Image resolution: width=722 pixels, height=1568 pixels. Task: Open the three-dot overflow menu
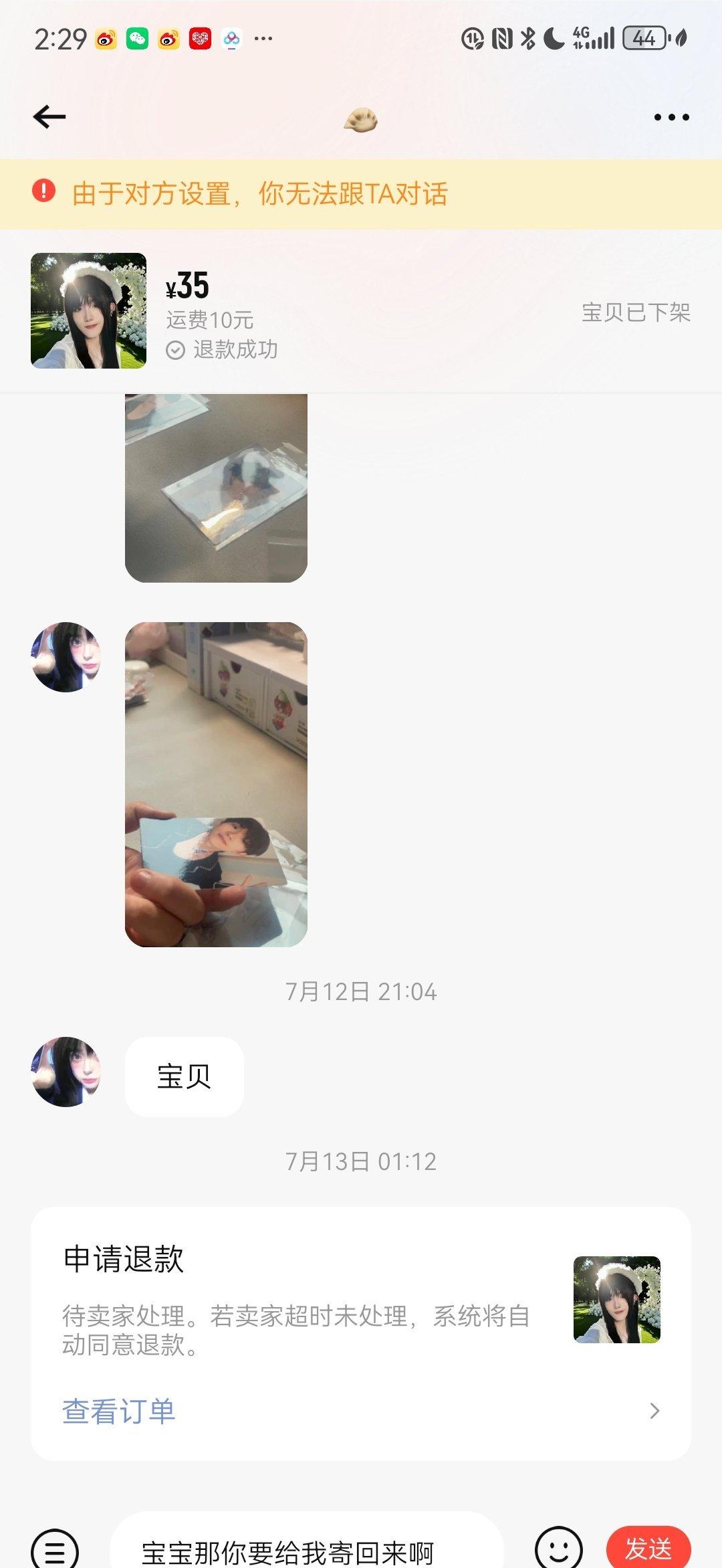(x=671, y=117)
